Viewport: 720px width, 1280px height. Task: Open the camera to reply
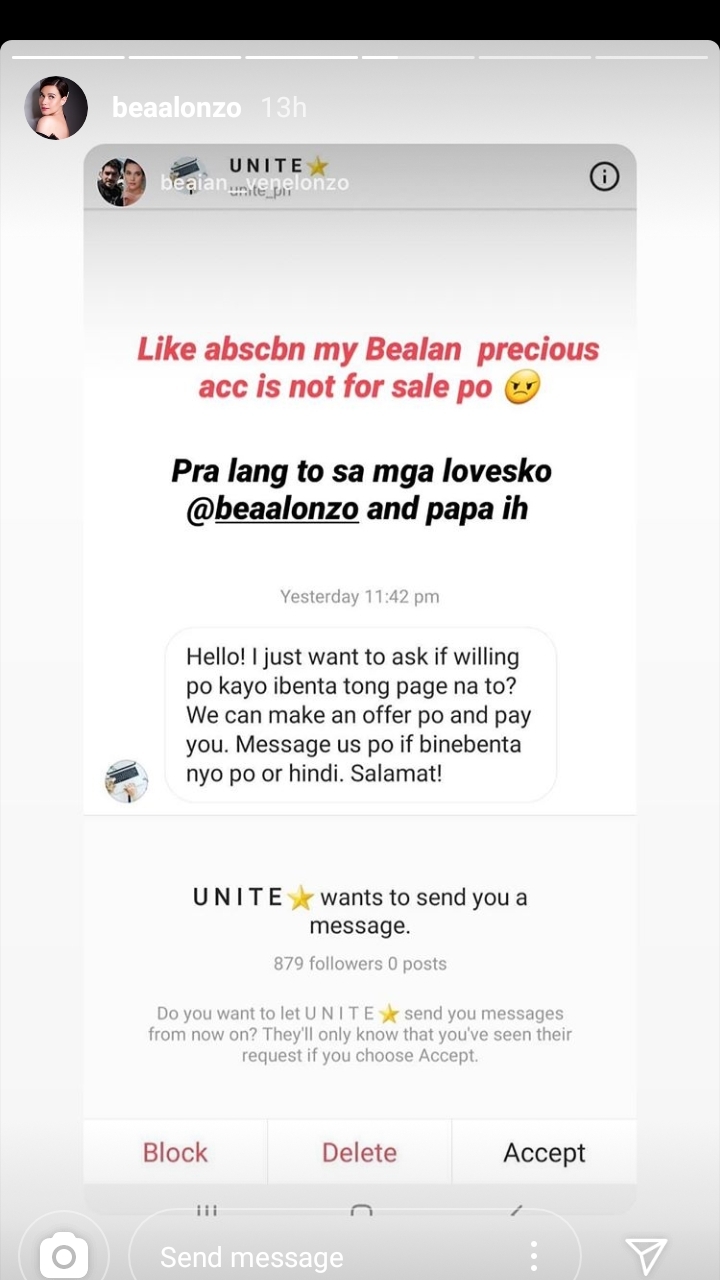(x=63, y=1255)
